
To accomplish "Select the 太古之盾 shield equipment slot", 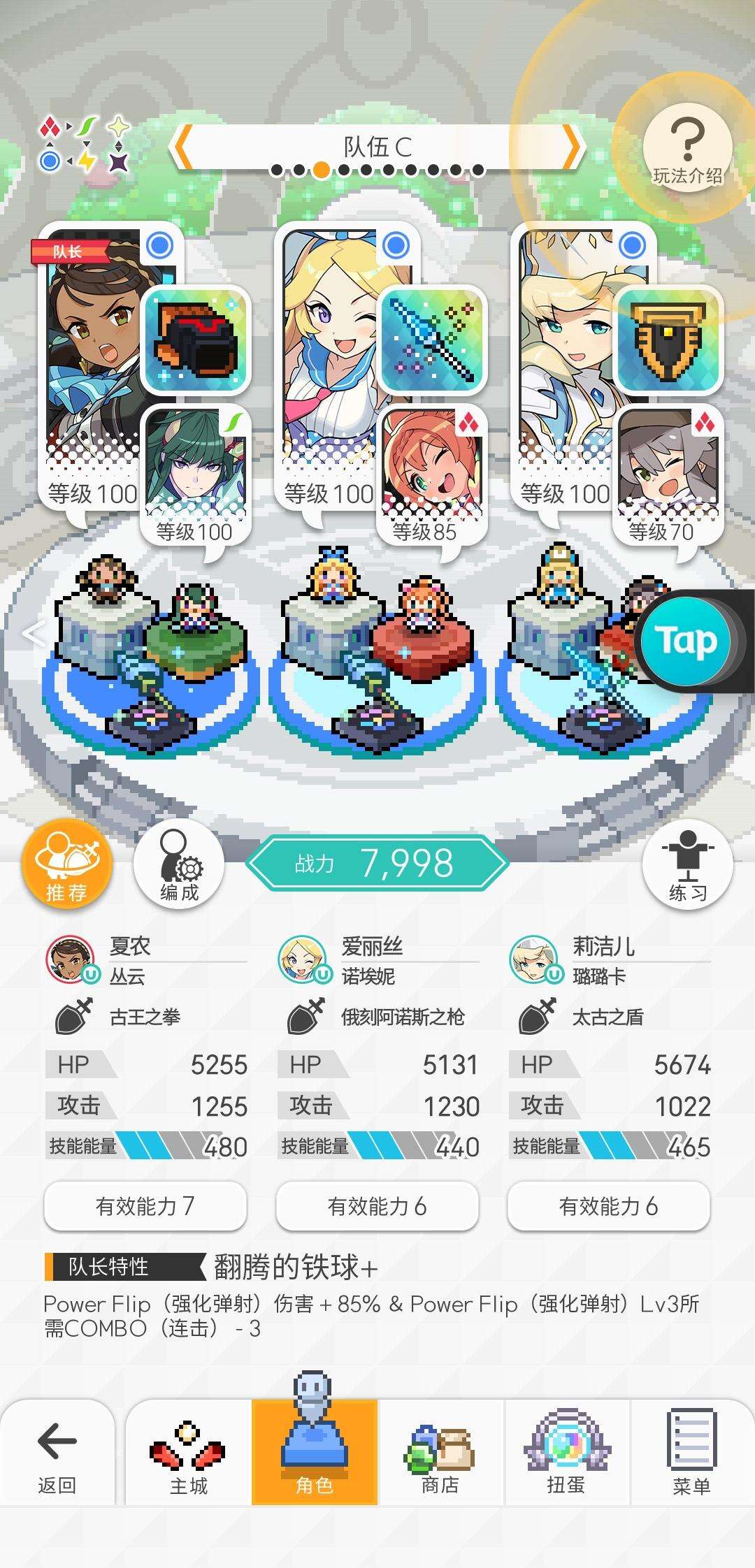I will (669, 340).
